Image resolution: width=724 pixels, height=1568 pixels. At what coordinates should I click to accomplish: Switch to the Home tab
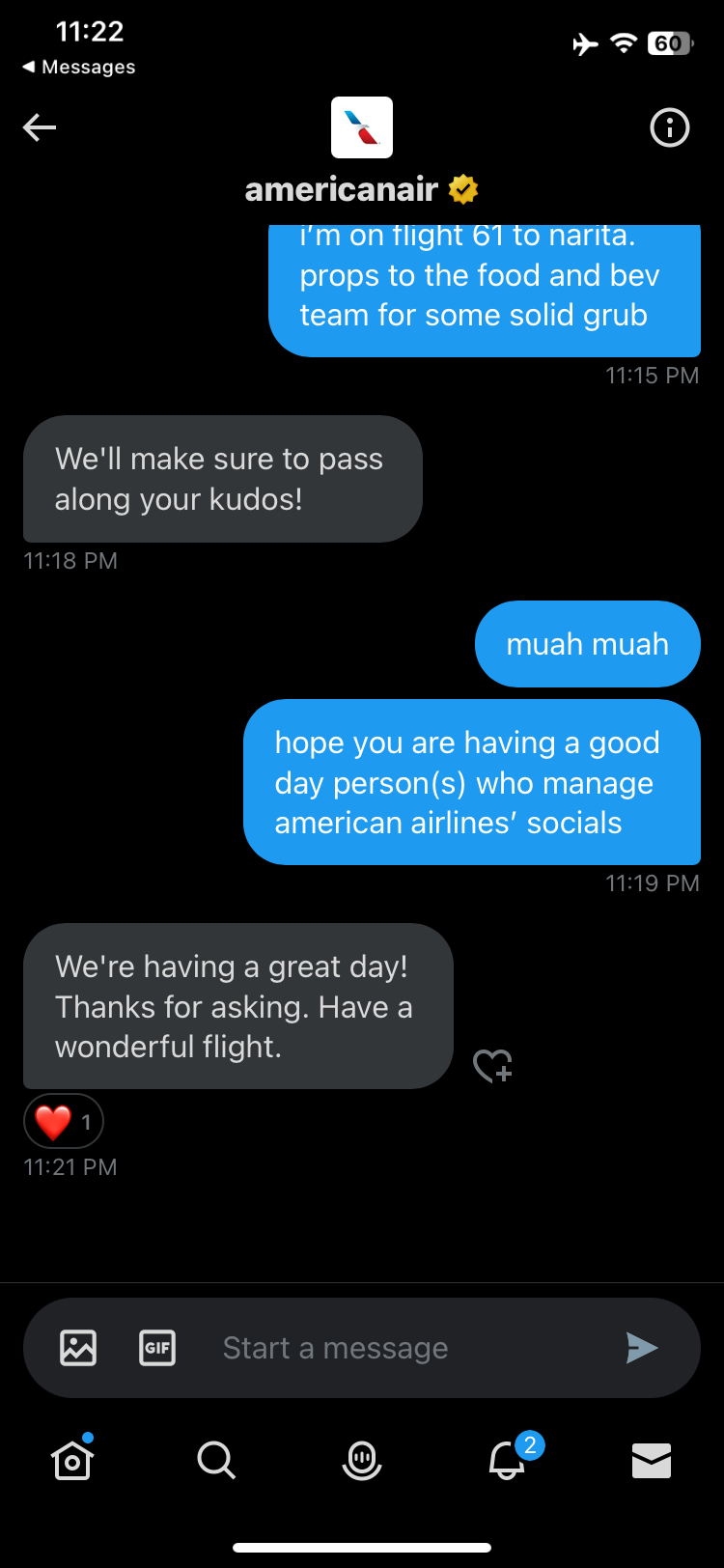[x=72, y=1461]
